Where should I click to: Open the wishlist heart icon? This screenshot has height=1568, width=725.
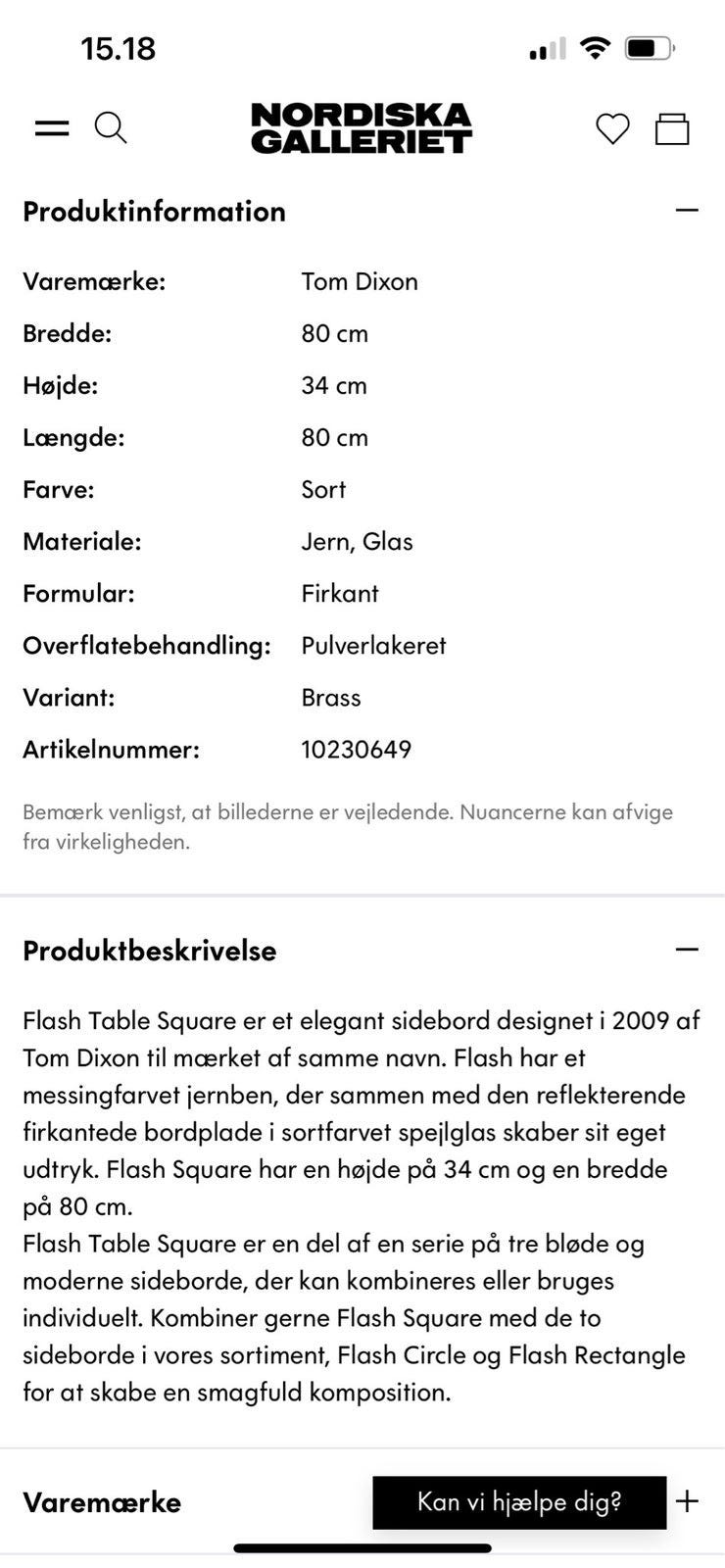(612, 127)
